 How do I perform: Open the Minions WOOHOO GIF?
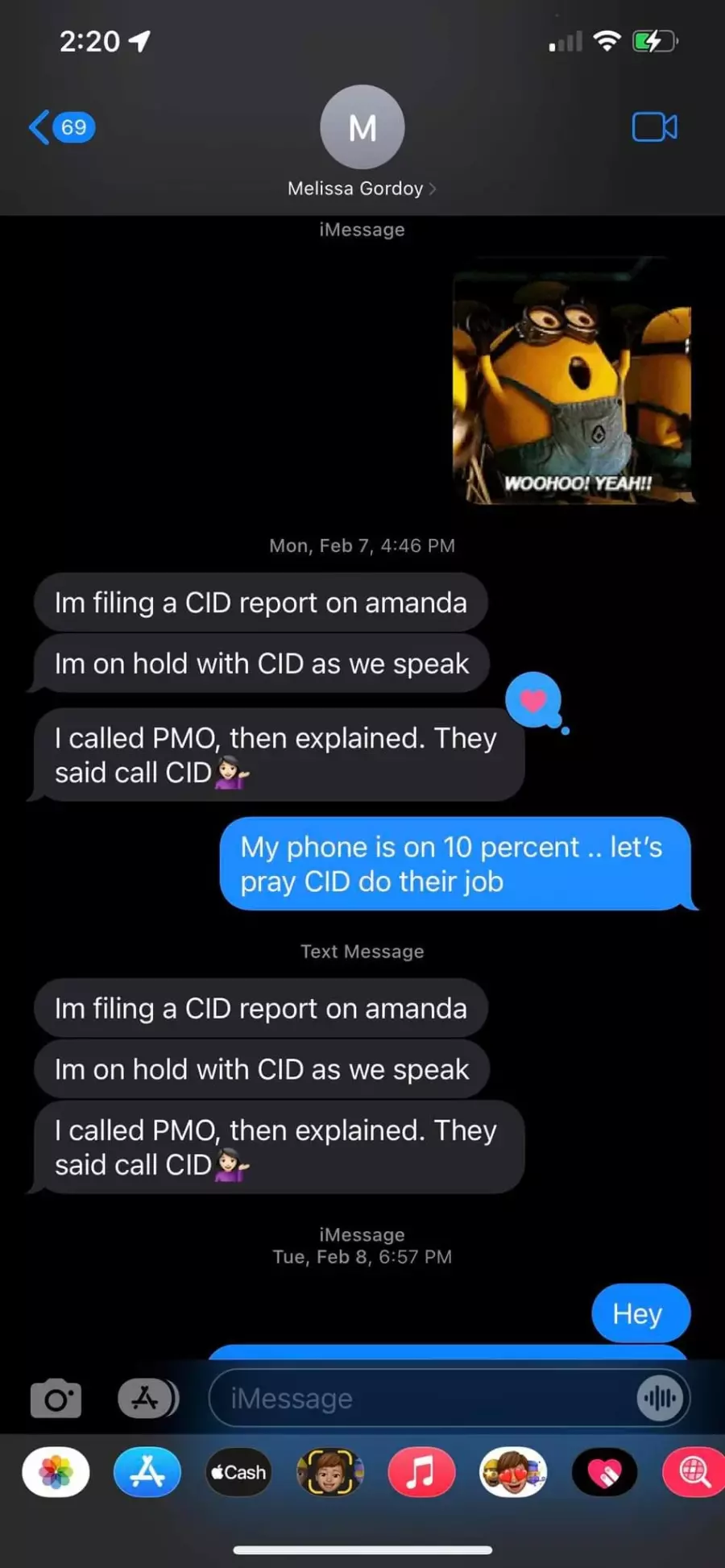pyautogui.click(x=573, y=381)
